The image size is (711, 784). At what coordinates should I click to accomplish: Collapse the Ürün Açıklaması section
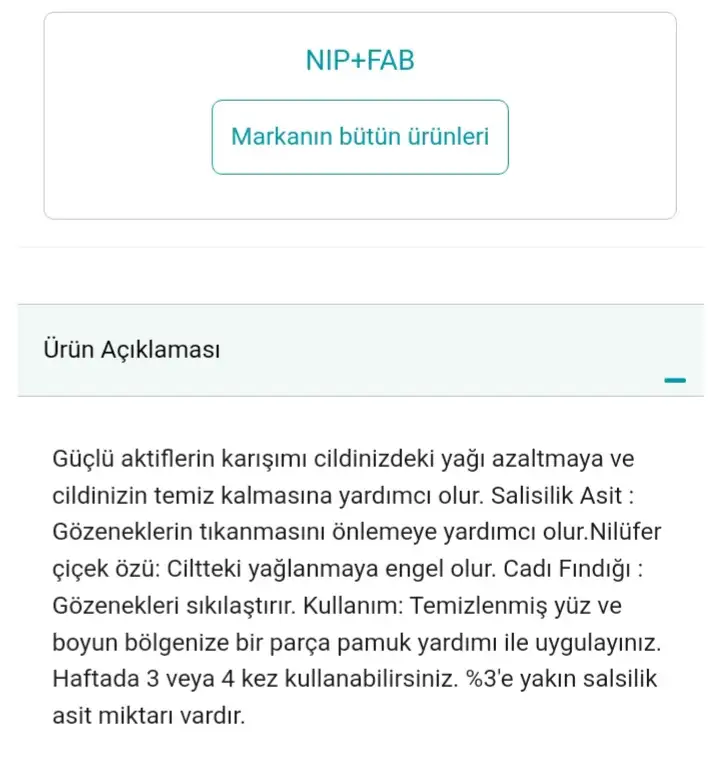[675, 380]
